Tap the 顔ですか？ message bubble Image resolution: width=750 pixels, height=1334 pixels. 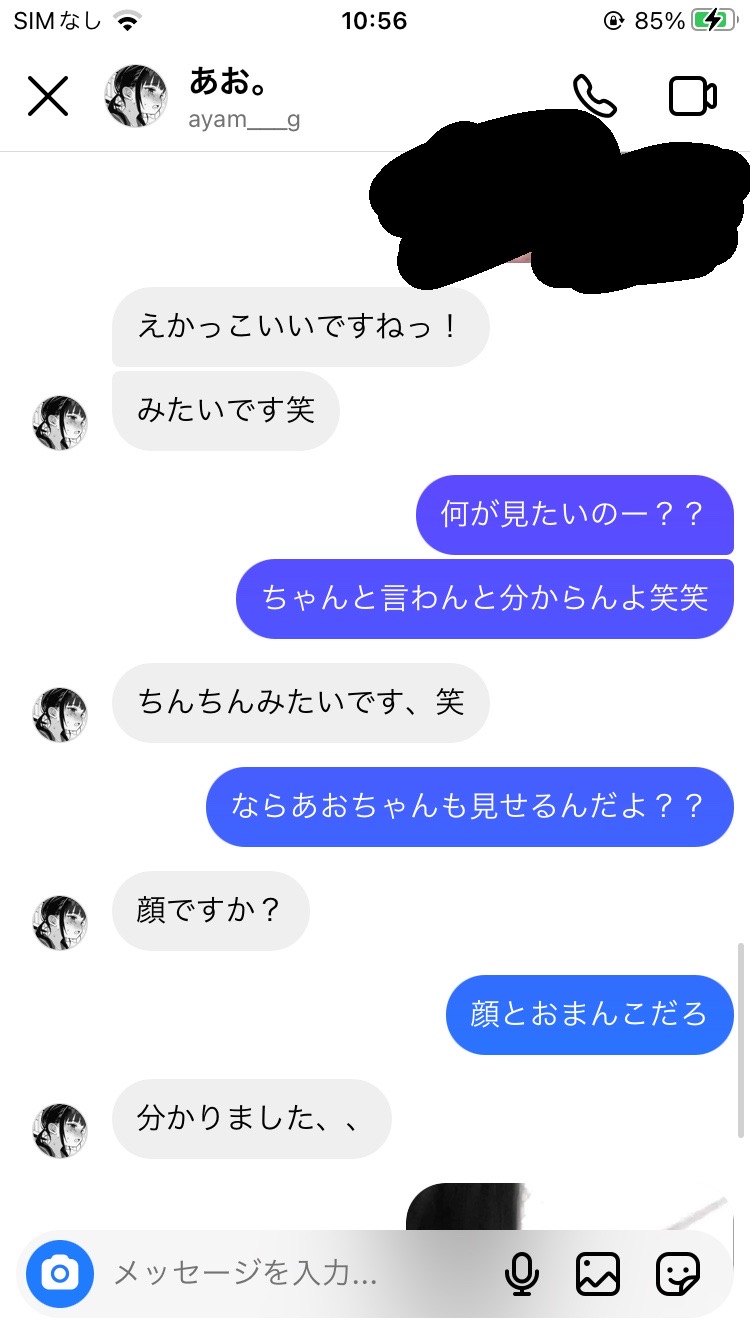pyautogui.click(x=211, y=910)
